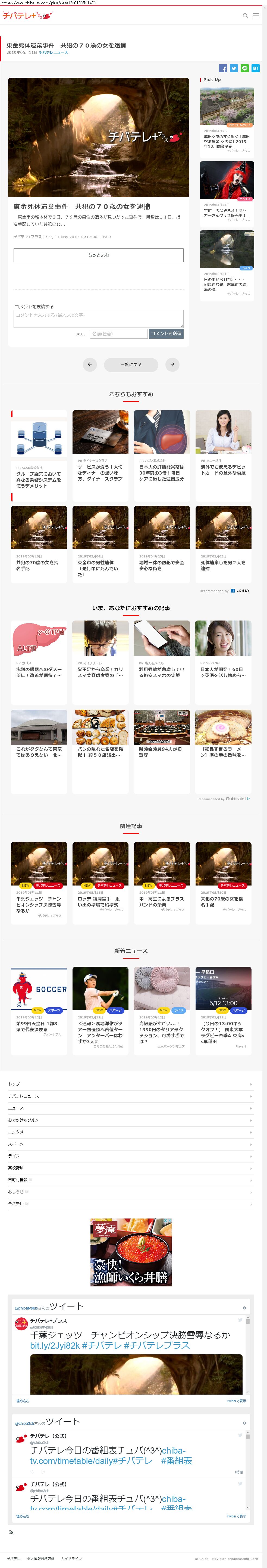
Task: Open the search icon in header
Action: tap(245, 16)
